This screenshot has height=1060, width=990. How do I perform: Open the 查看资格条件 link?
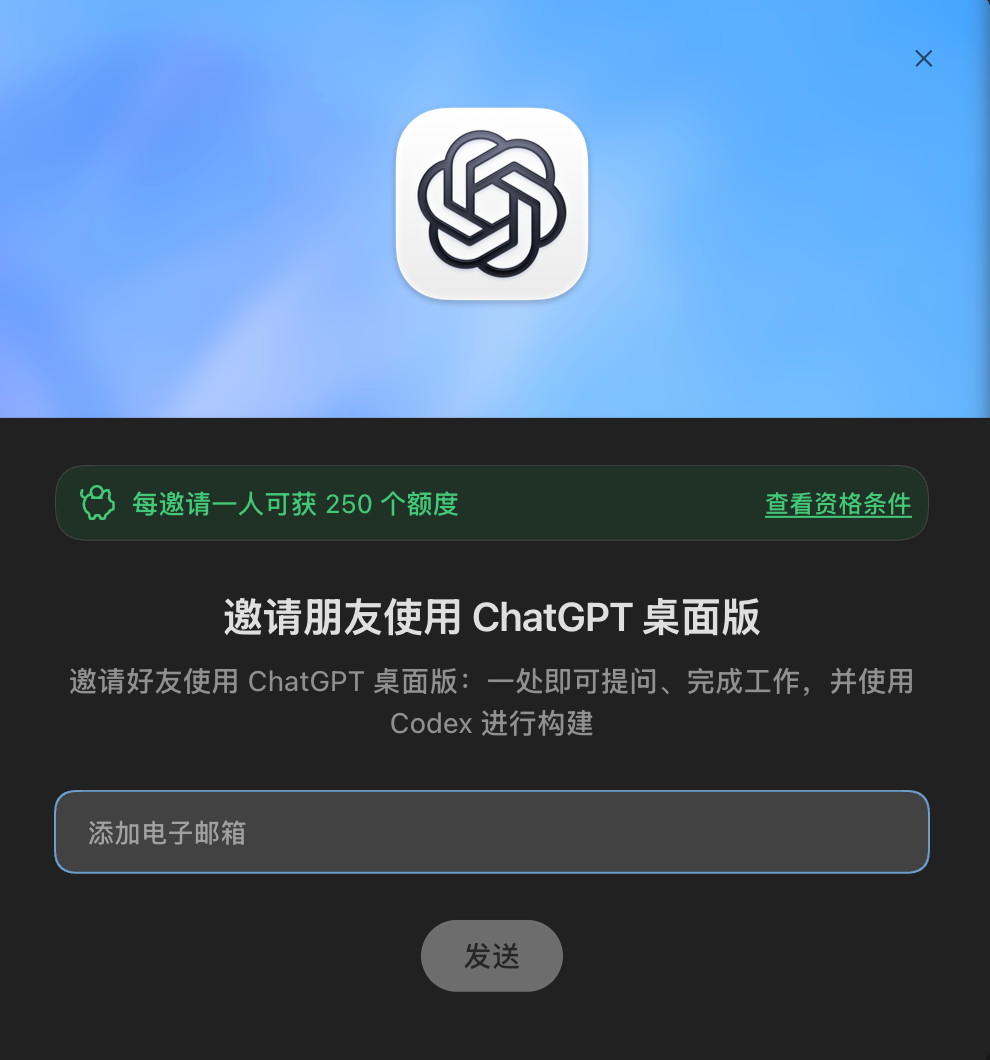click(838, 504)
